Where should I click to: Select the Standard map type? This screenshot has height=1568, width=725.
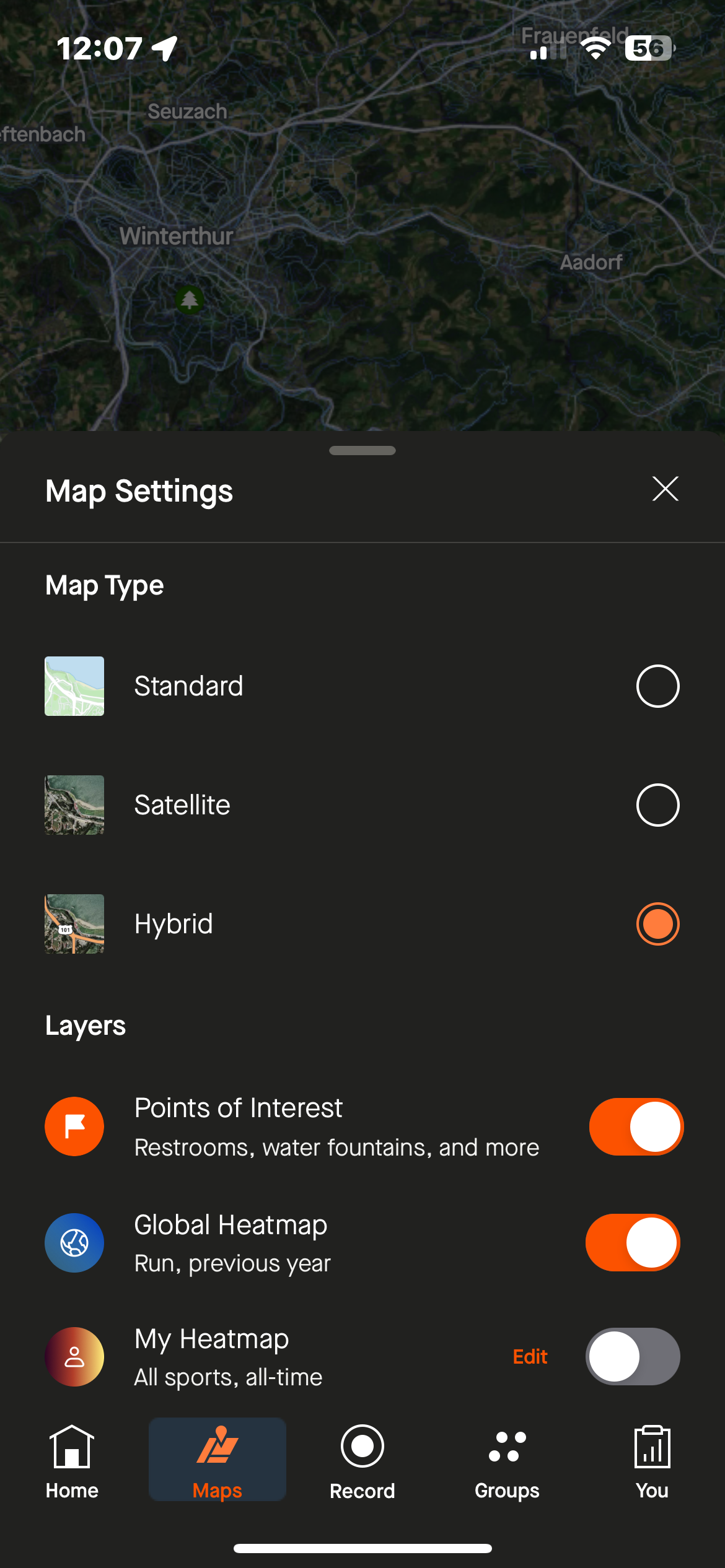click(657, 686)
